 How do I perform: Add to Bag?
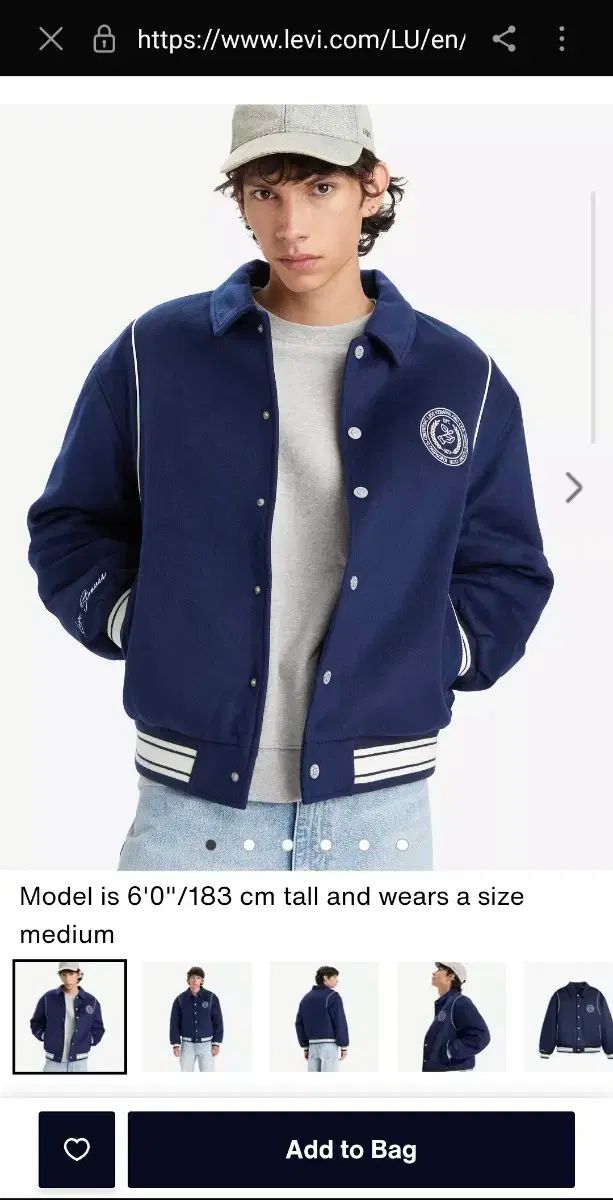point(351,1149)
